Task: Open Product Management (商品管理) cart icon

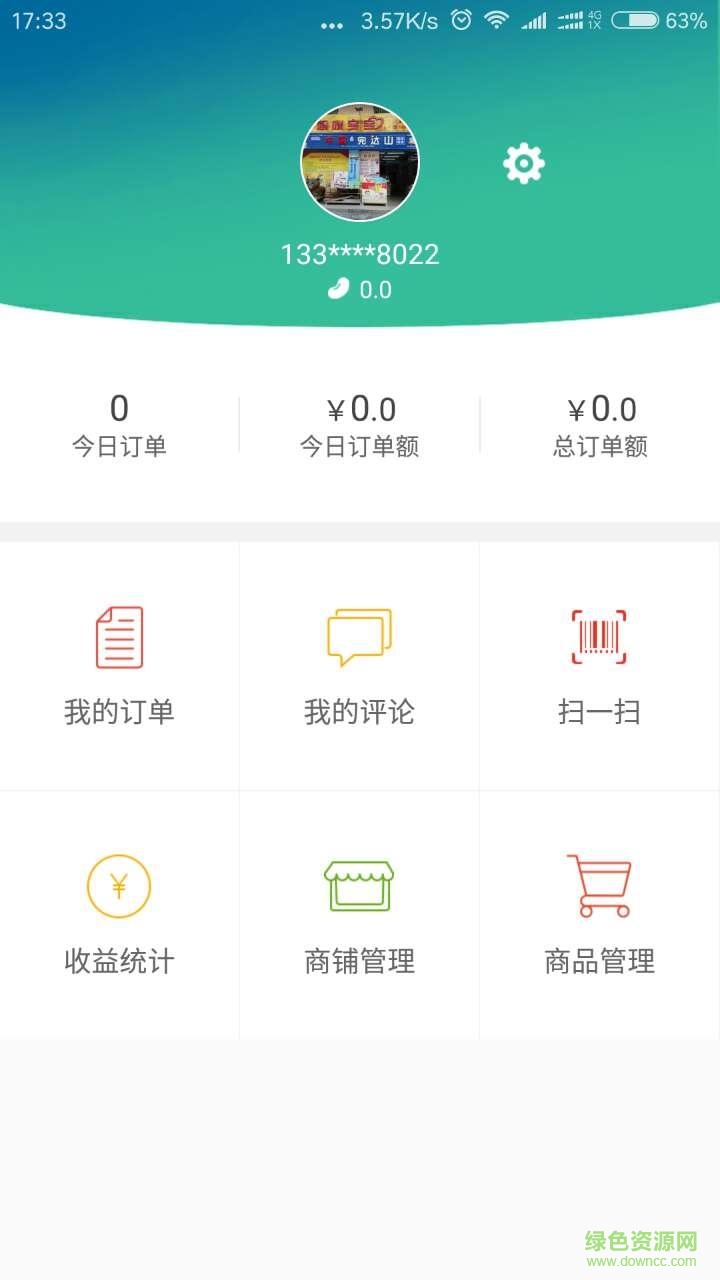Action: point(598,885)
